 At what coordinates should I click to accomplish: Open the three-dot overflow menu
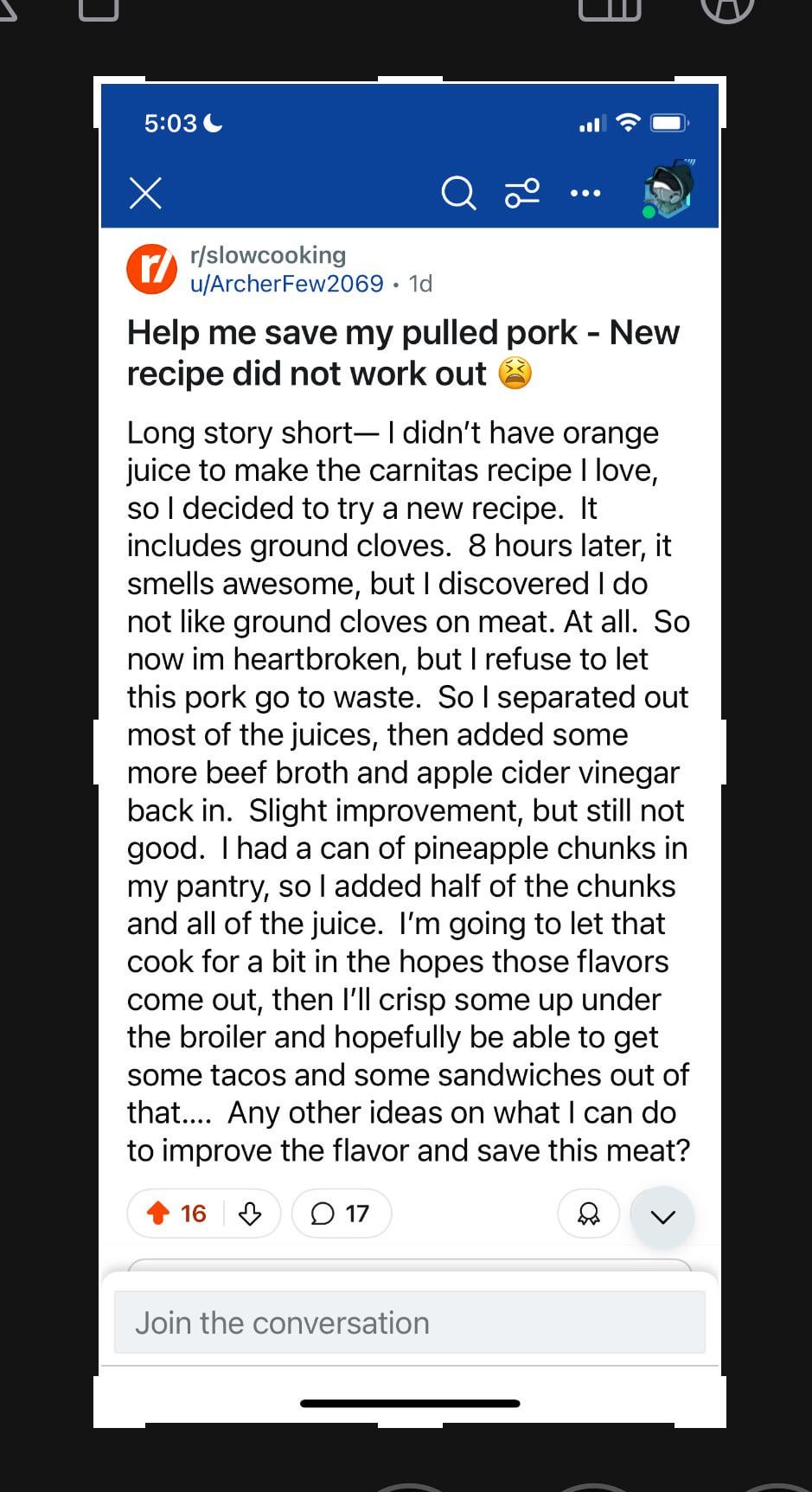[x=585, y=193]
